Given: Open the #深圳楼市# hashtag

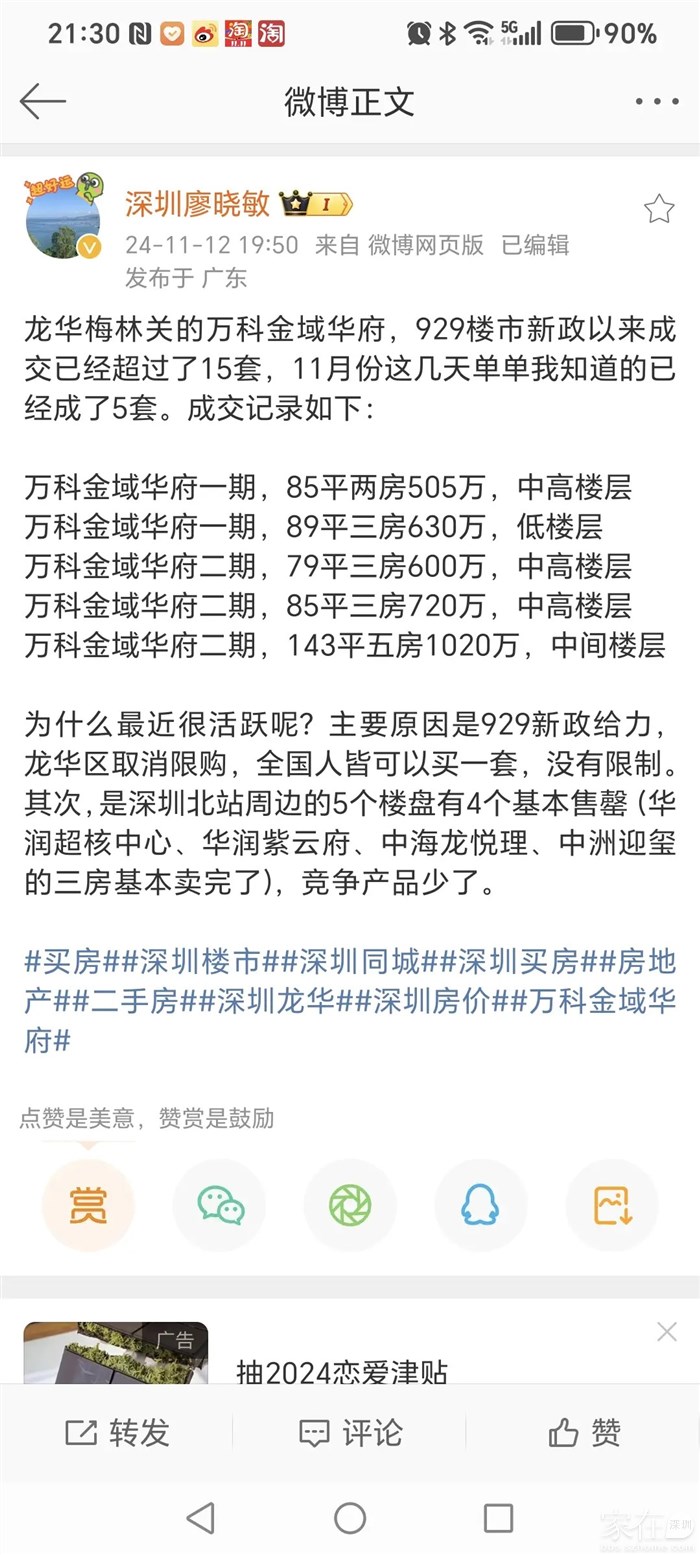Looking at the screenshot, I should pos(200,962).
